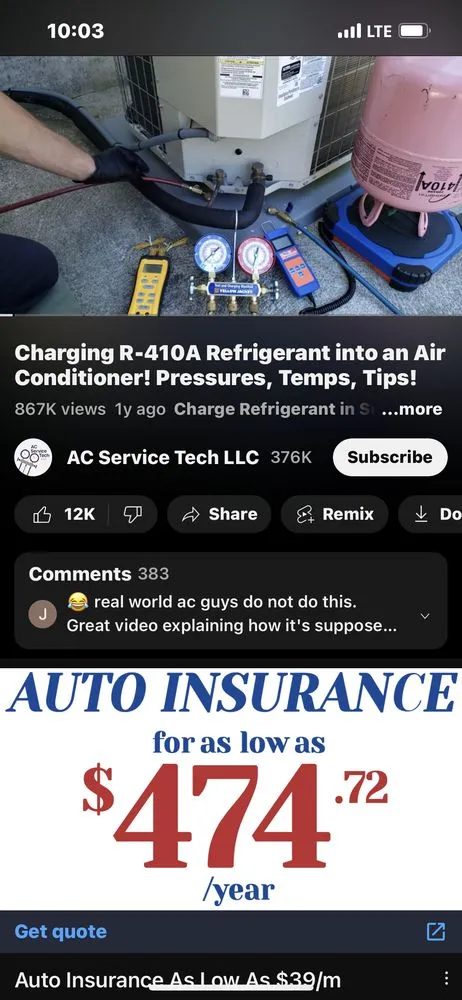Open the external link icon beside Get quote
Viewport: 462px width, 1000px height.
point(435,932)
